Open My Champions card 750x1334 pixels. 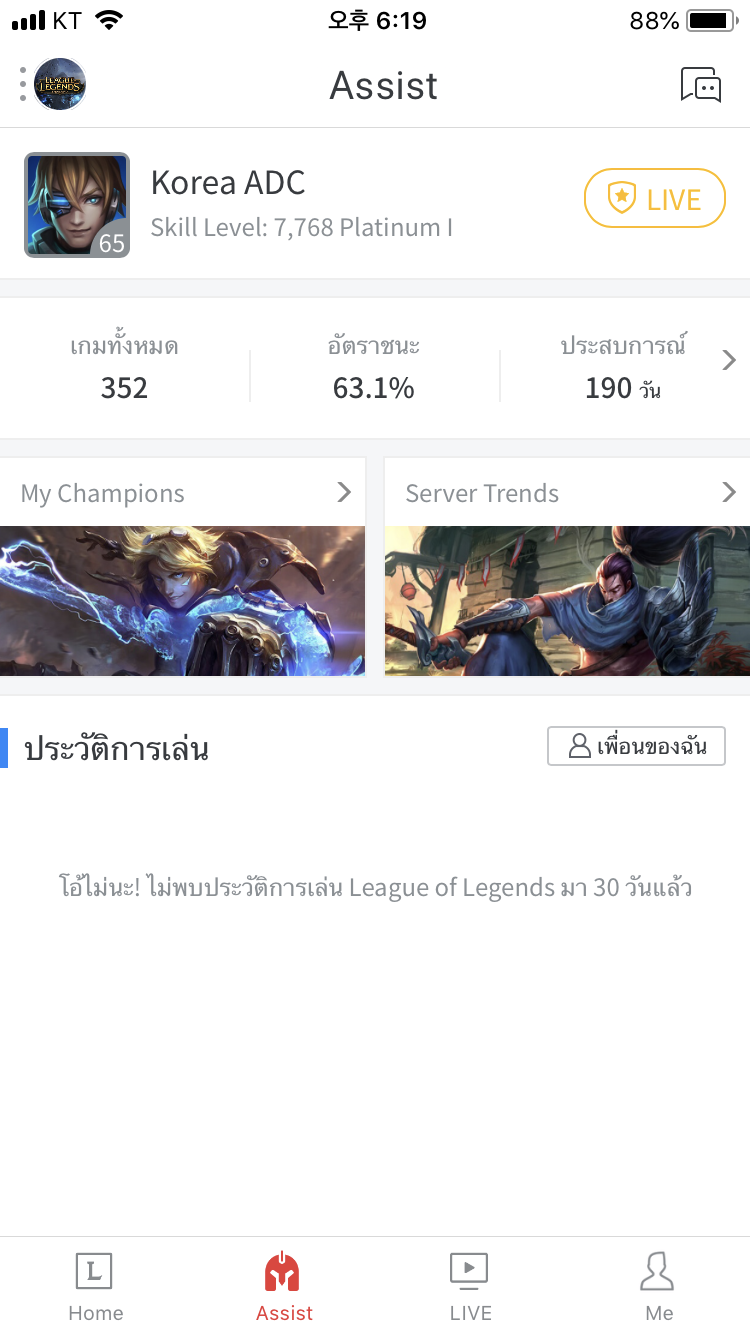coord(183,567)
